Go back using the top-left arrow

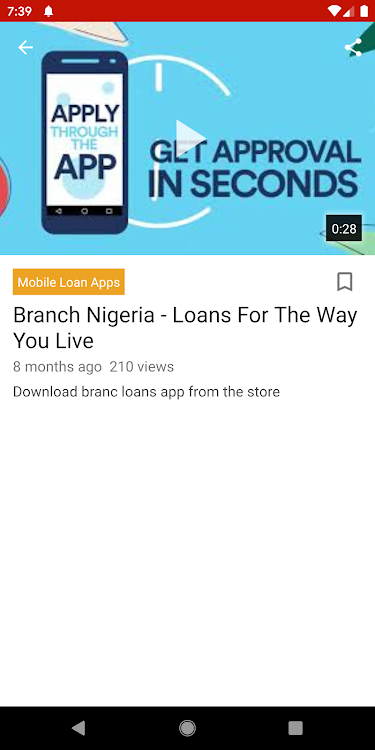pyautogui.click(x=25, y=47)
